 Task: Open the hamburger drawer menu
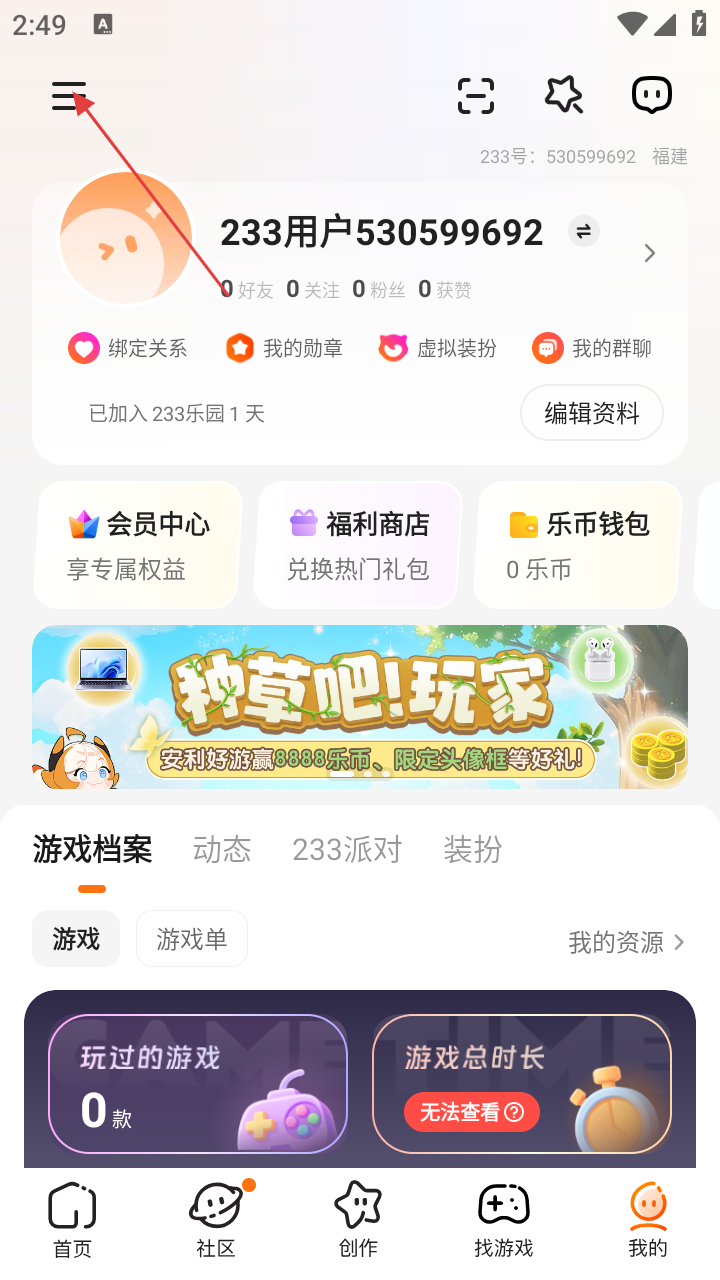click(68, 96)
